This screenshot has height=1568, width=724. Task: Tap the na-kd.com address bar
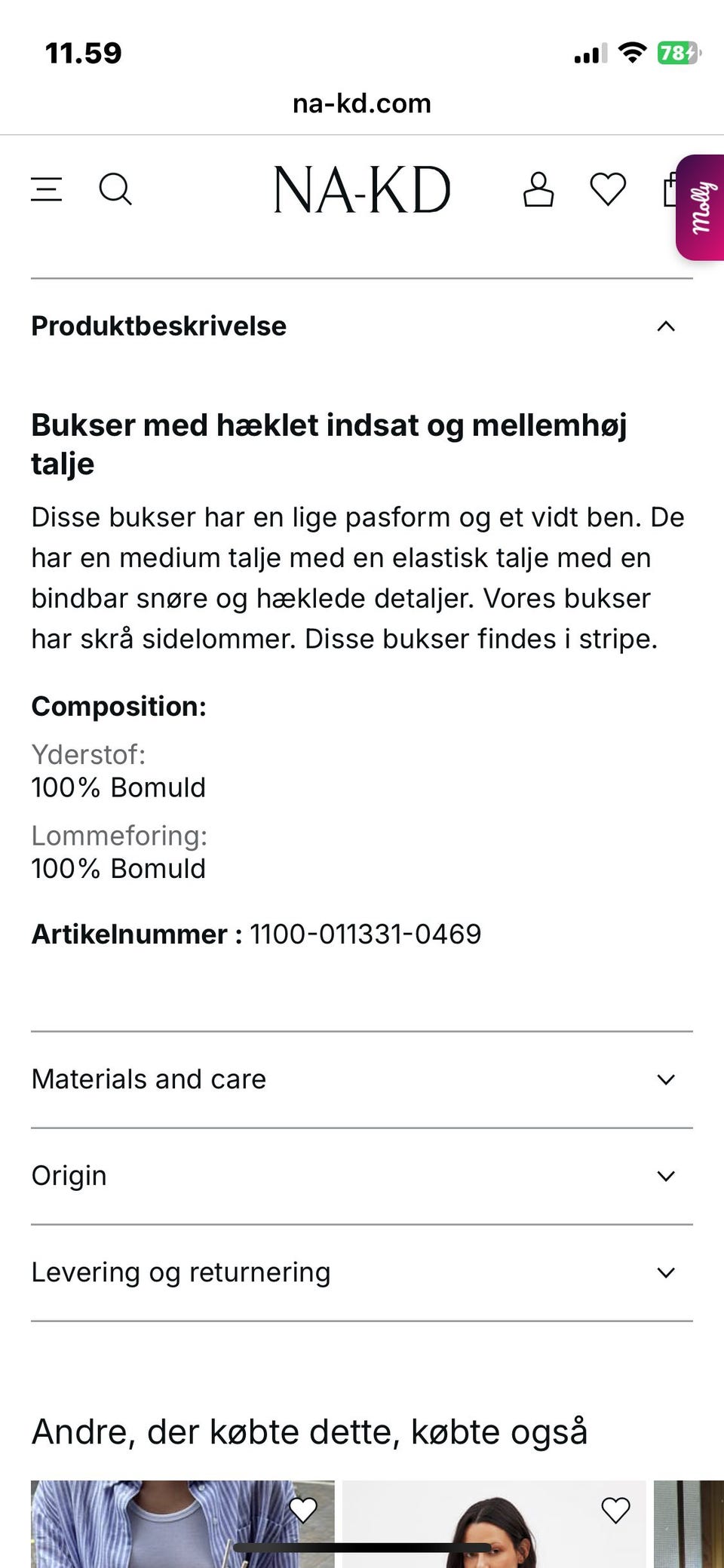[361, 103]
